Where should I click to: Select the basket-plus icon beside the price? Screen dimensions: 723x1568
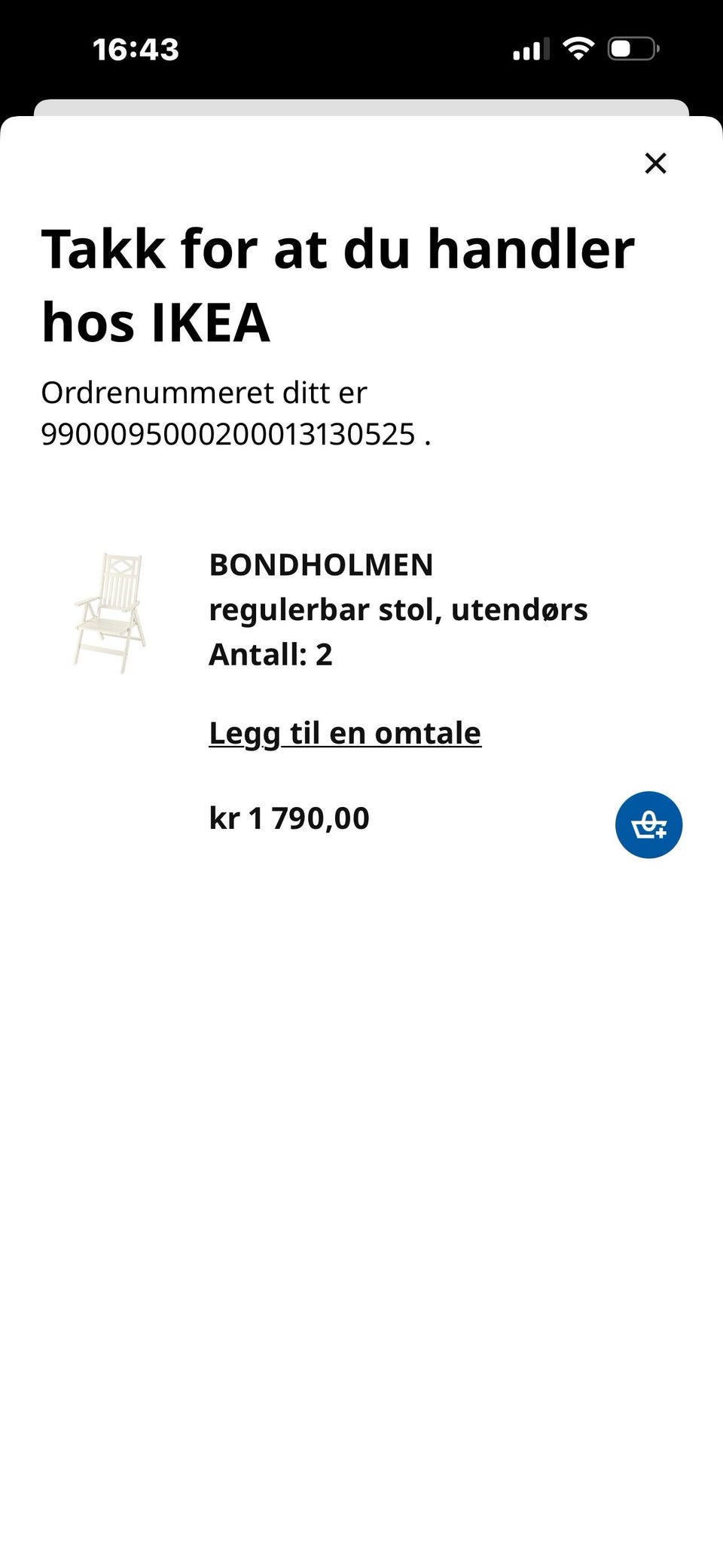click(650, 824)
